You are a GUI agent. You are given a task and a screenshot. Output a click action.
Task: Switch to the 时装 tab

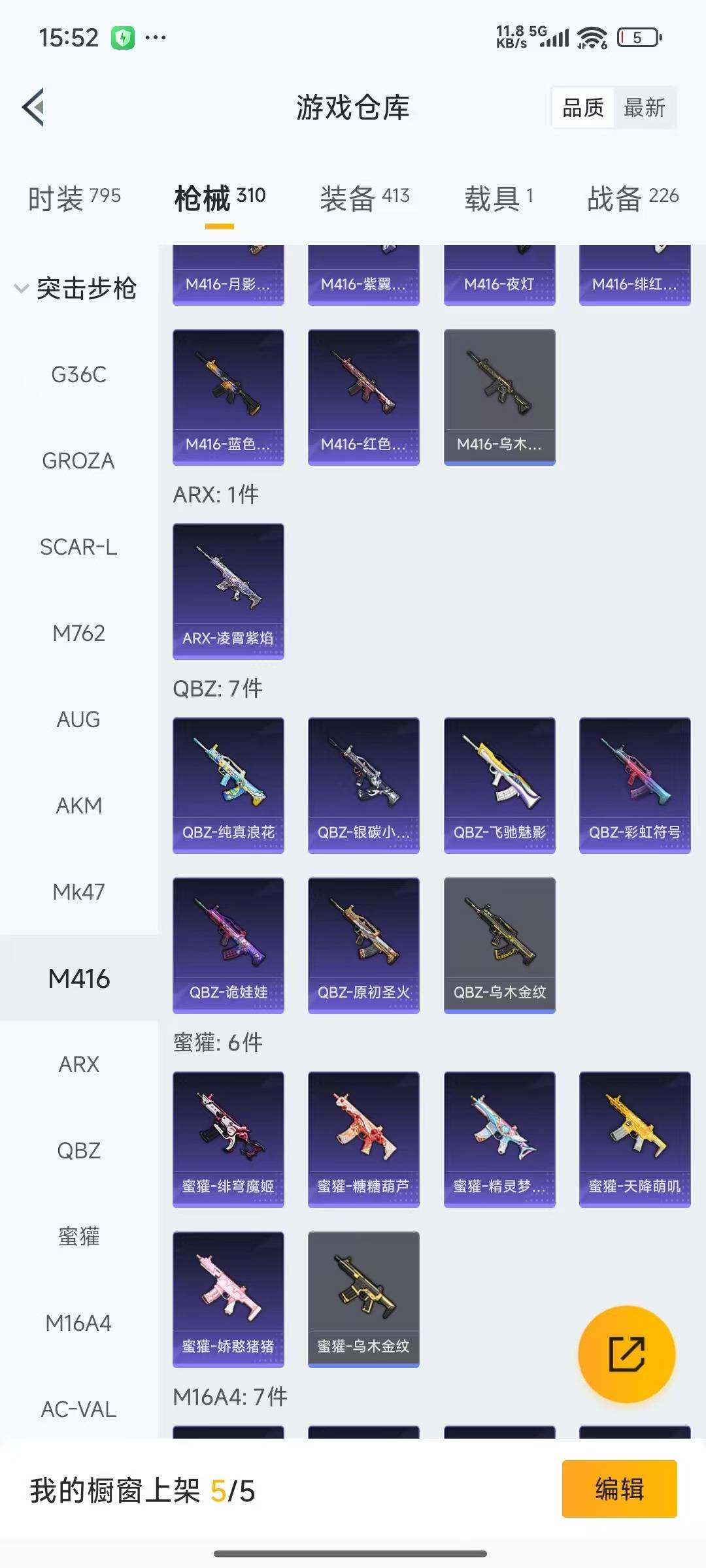(74, 197)
